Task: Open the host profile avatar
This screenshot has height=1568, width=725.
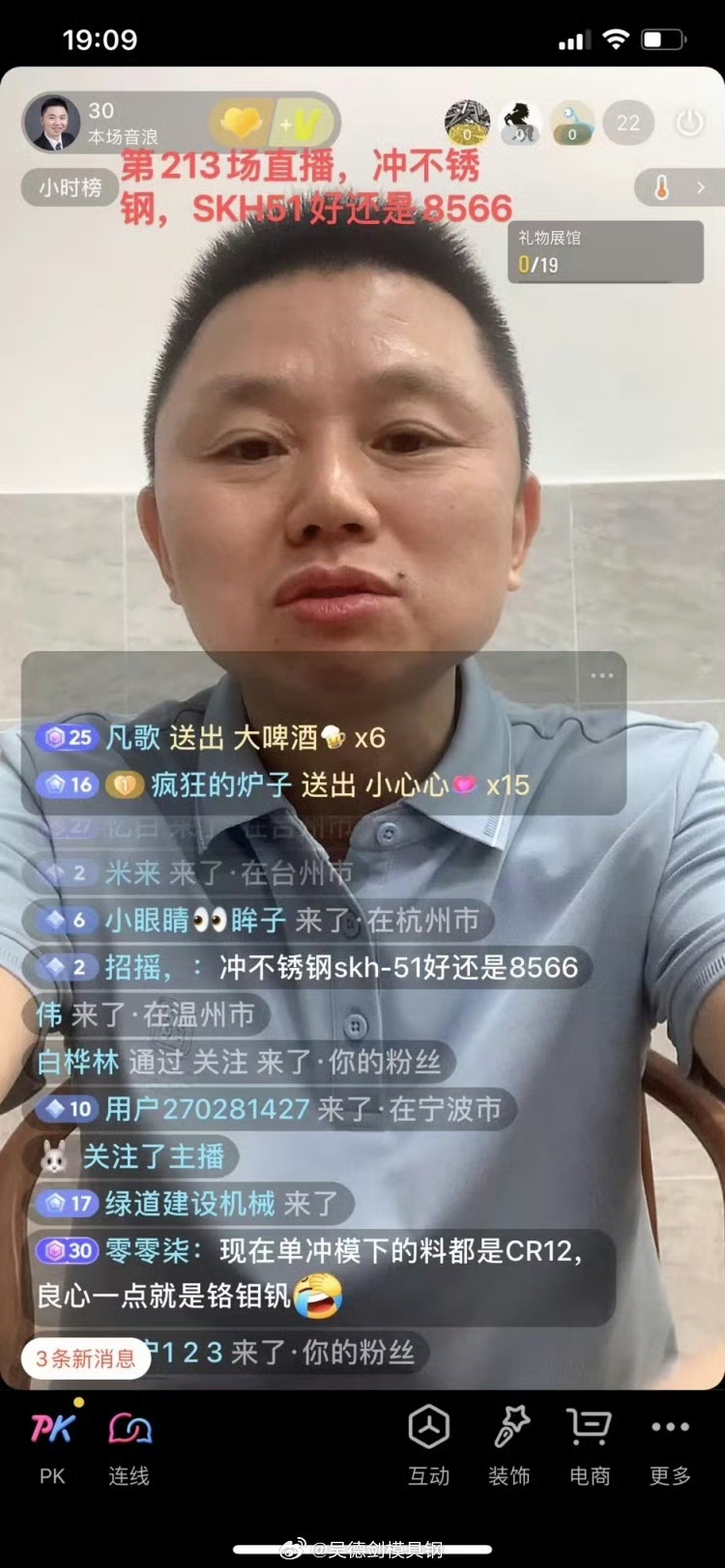Action: [x=52, y=124]
